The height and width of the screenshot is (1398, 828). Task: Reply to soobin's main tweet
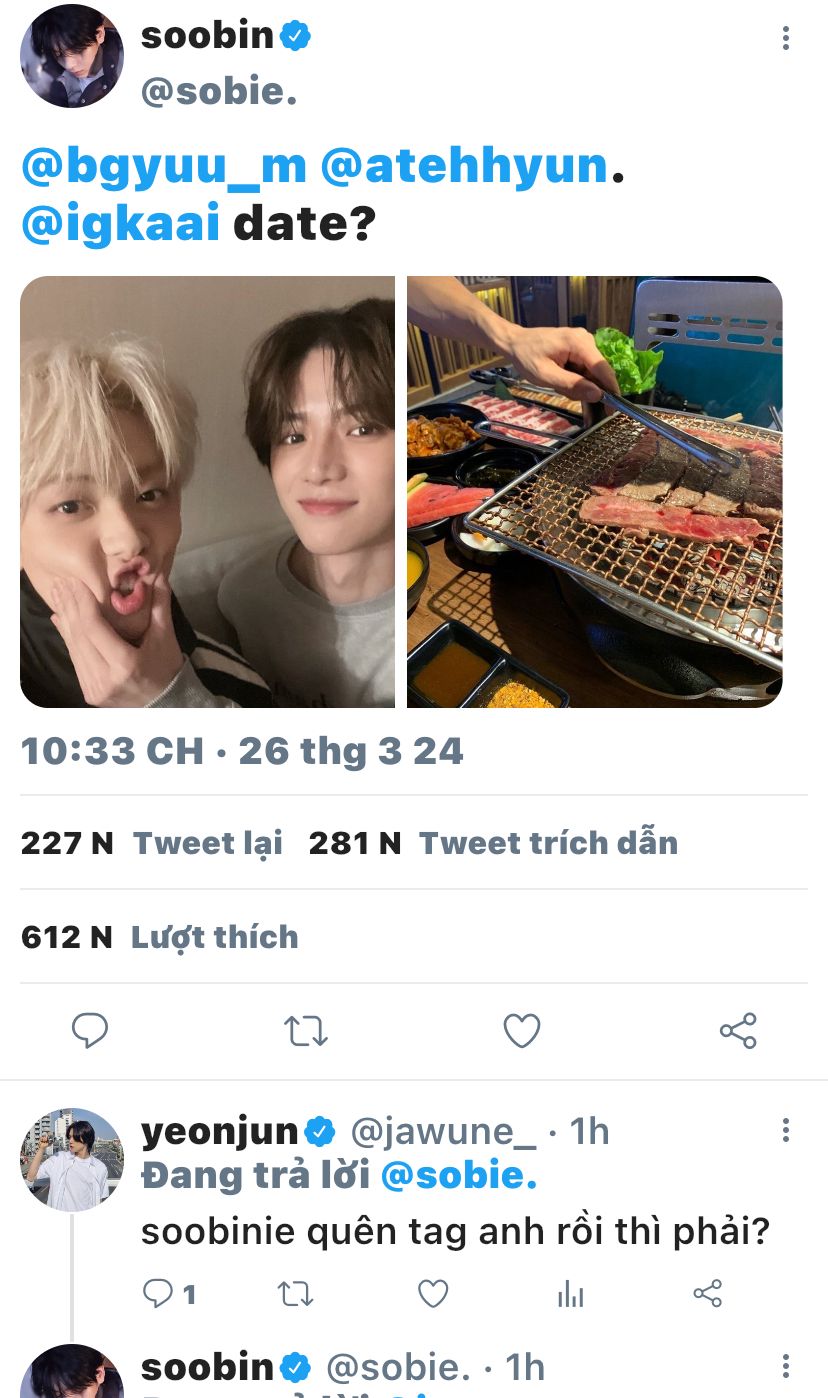point(90,1031)
